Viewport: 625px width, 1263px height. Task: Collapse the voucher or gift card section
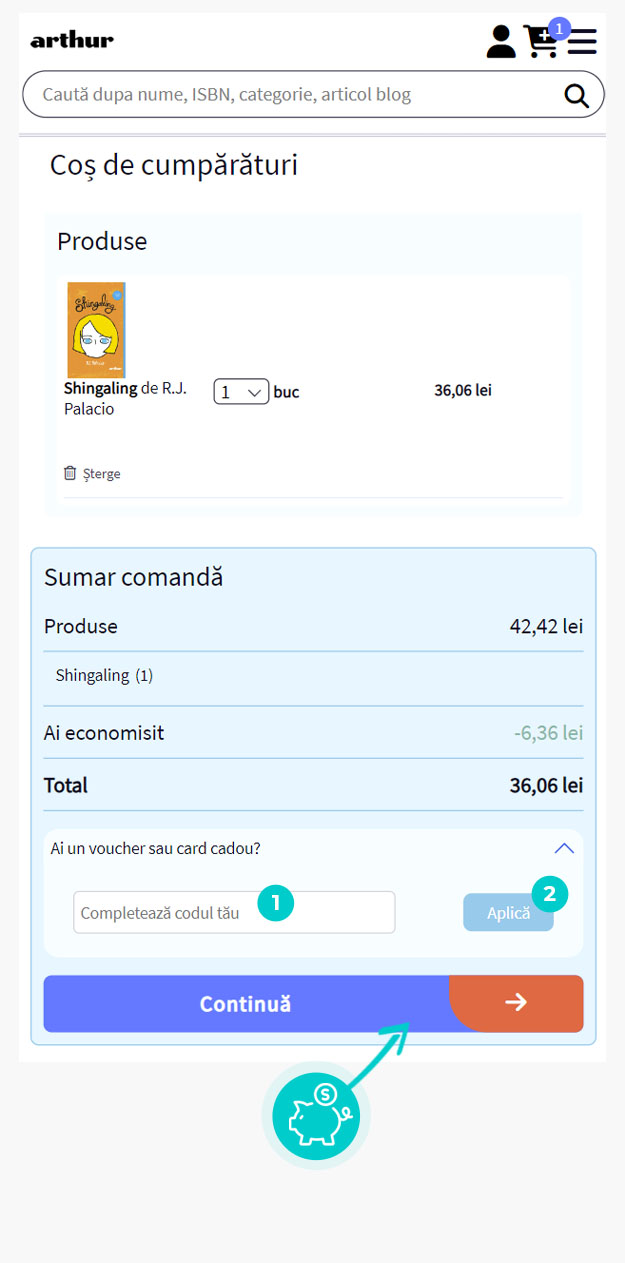[564, 848]
